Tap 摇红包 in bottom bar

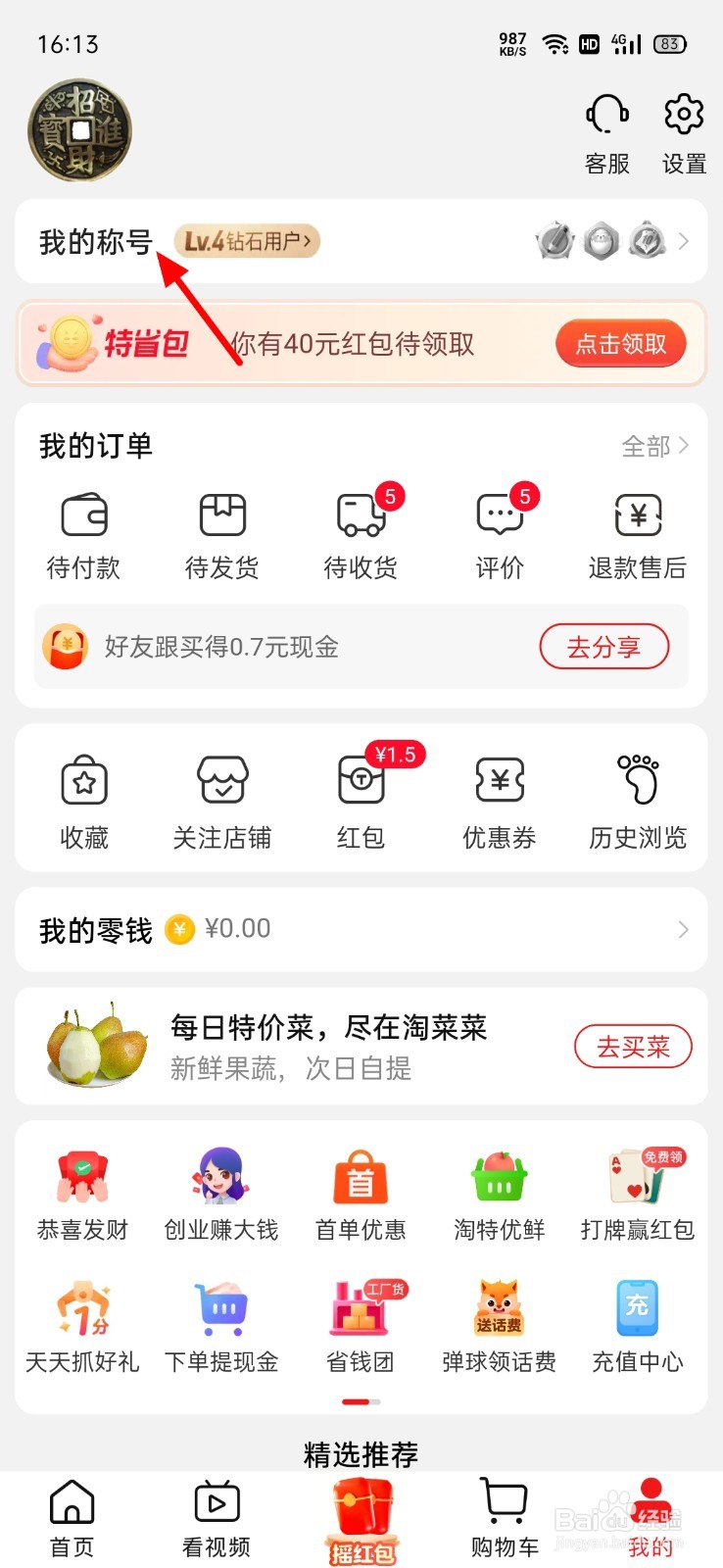[x=361, y=1521]
